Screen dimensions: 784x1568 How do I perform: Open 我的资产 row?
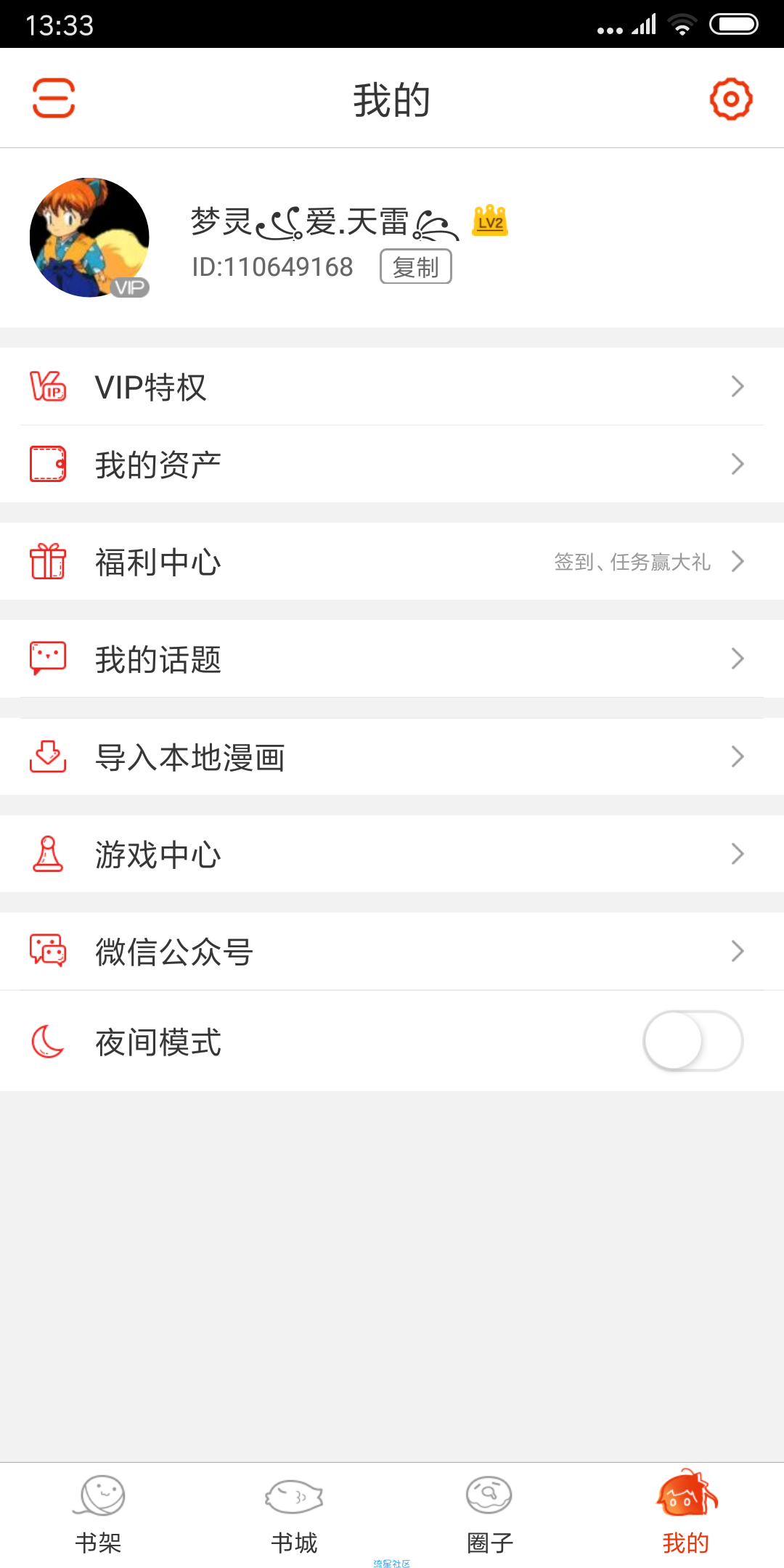pos(392,465)
